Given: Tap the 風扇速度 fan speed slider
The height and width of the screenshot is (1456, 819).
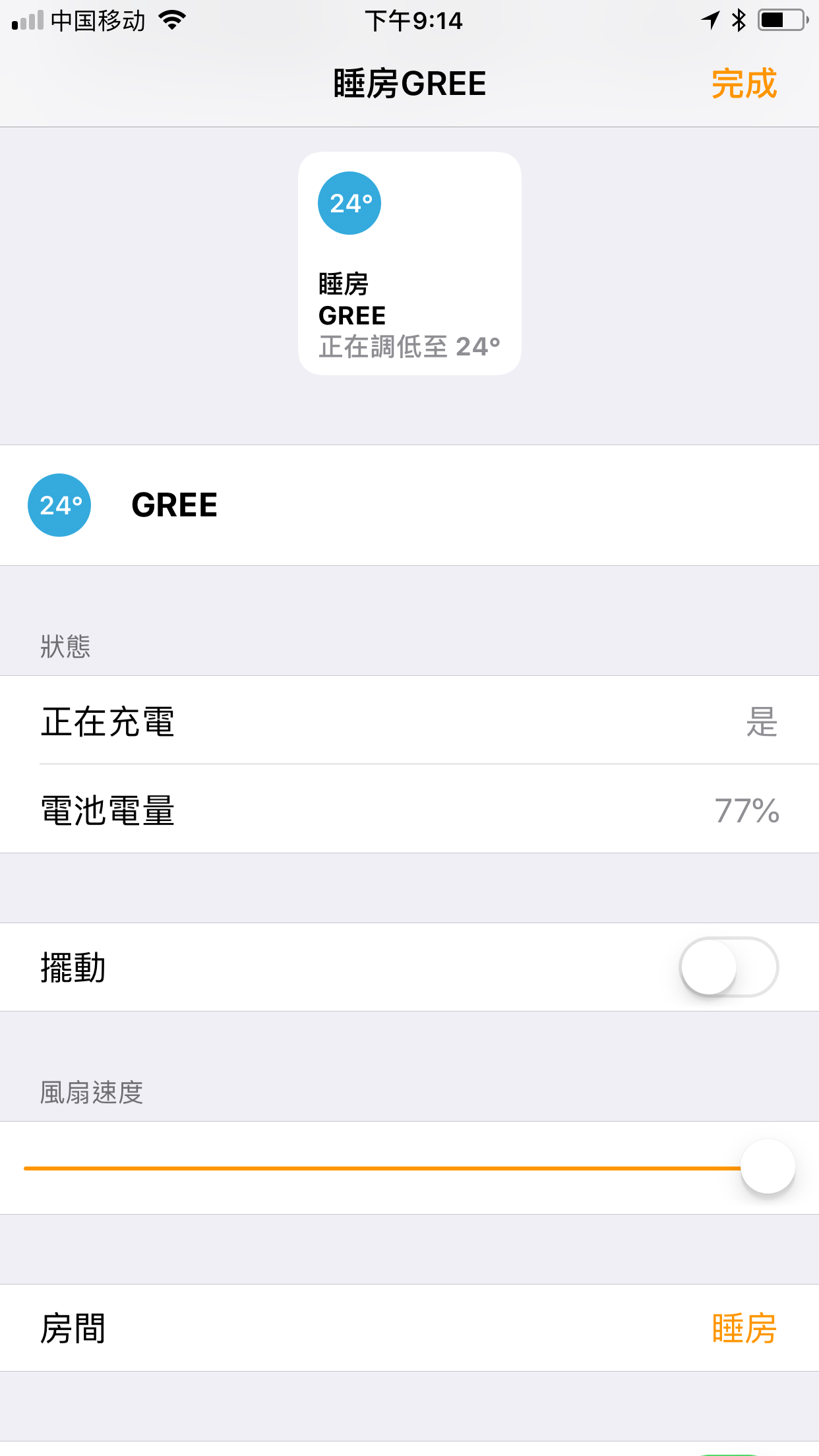Looking at the screenshot, I should [409, 1167].
